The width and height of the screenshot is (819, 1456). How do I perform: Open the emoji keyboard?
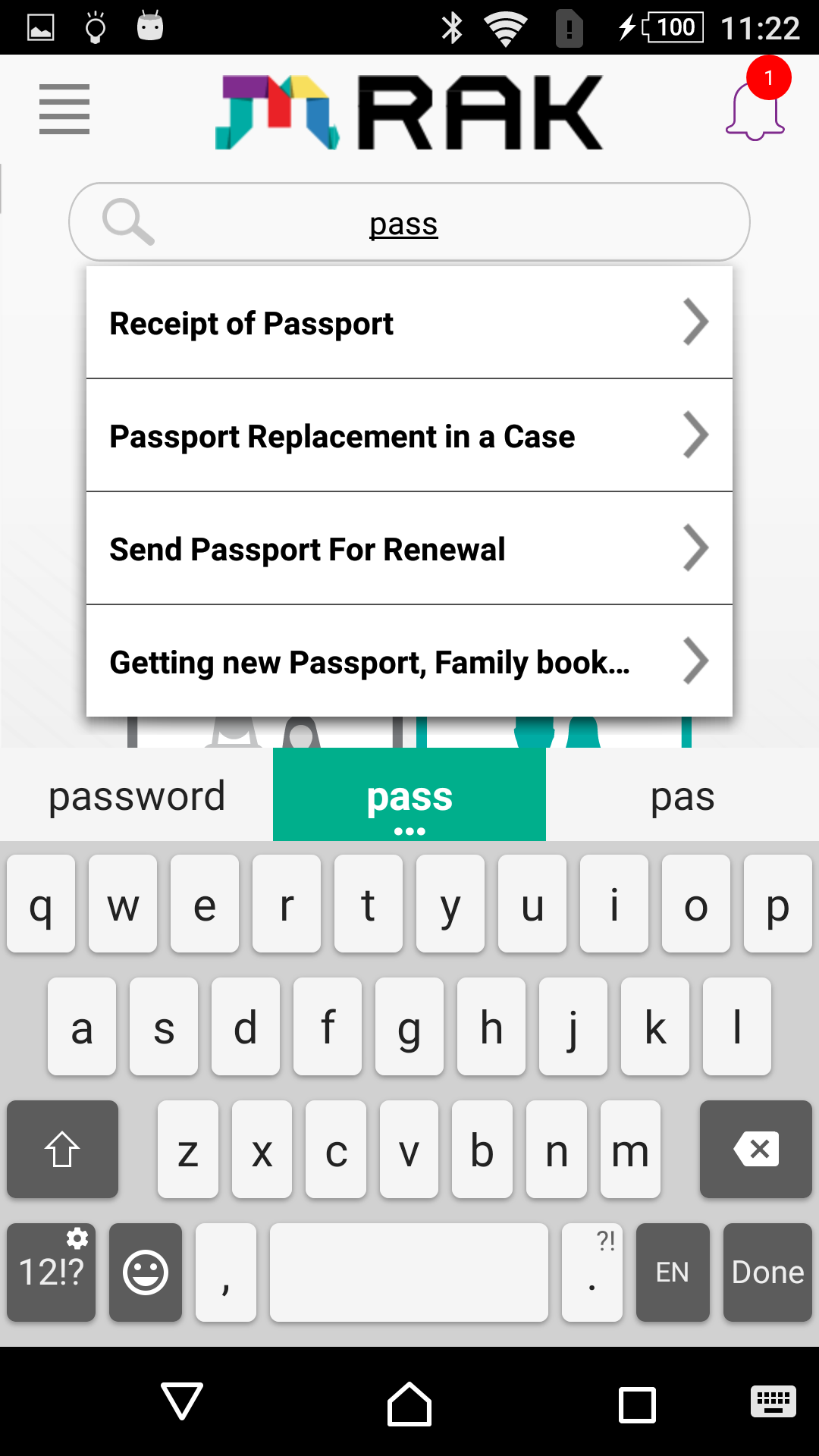click(146, 1272)
